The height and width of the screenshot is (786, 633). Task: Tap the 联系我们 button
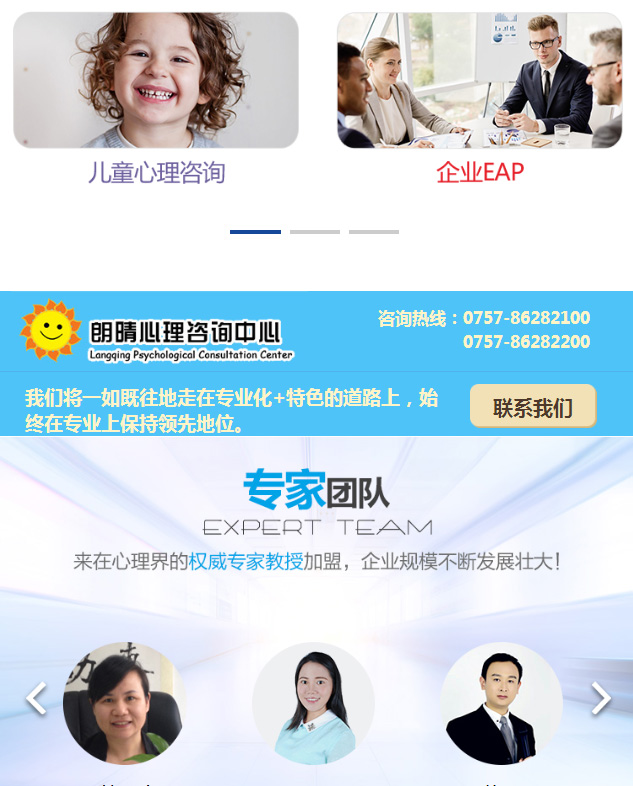pyautogui.click(x=532, y=407)
